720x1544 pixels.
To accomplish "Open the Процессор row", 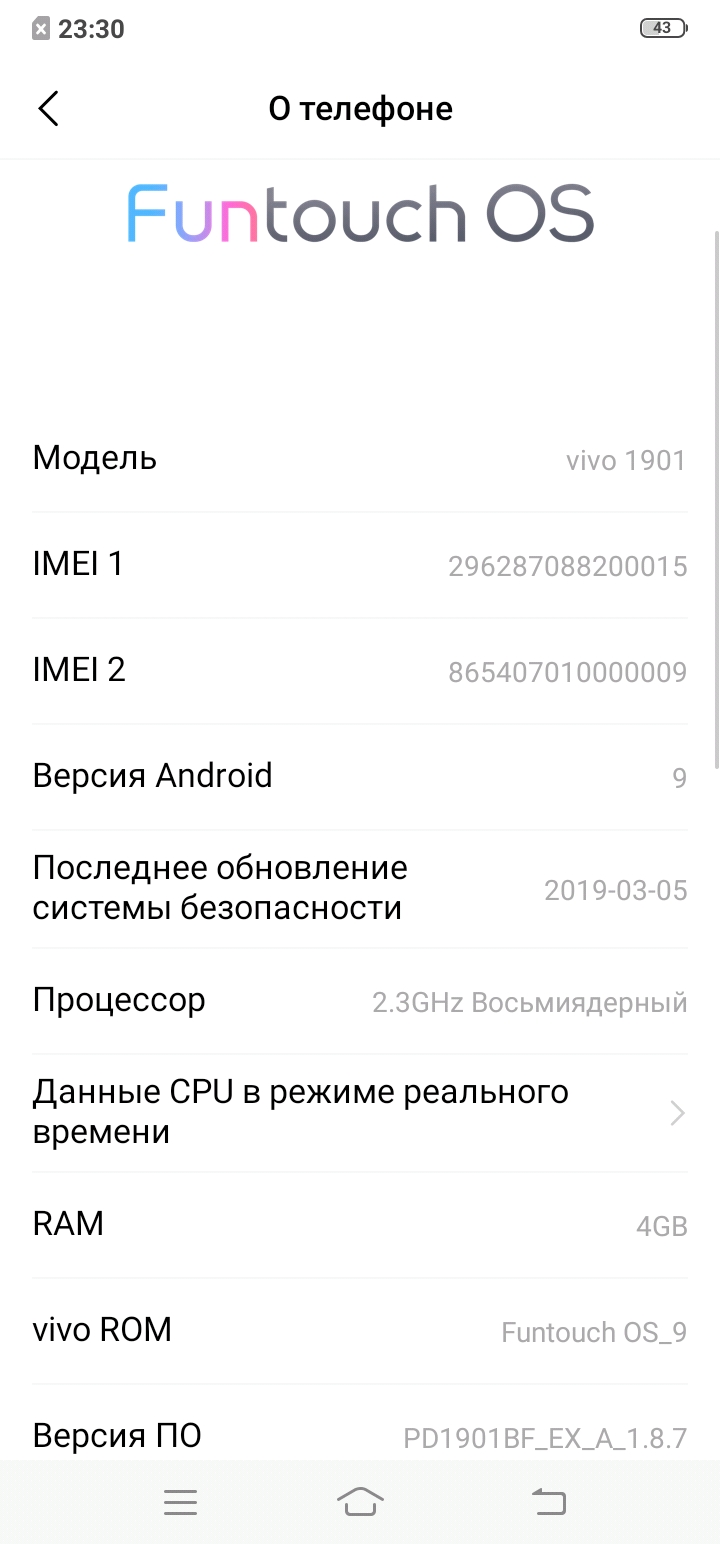I will click(360, 999).
